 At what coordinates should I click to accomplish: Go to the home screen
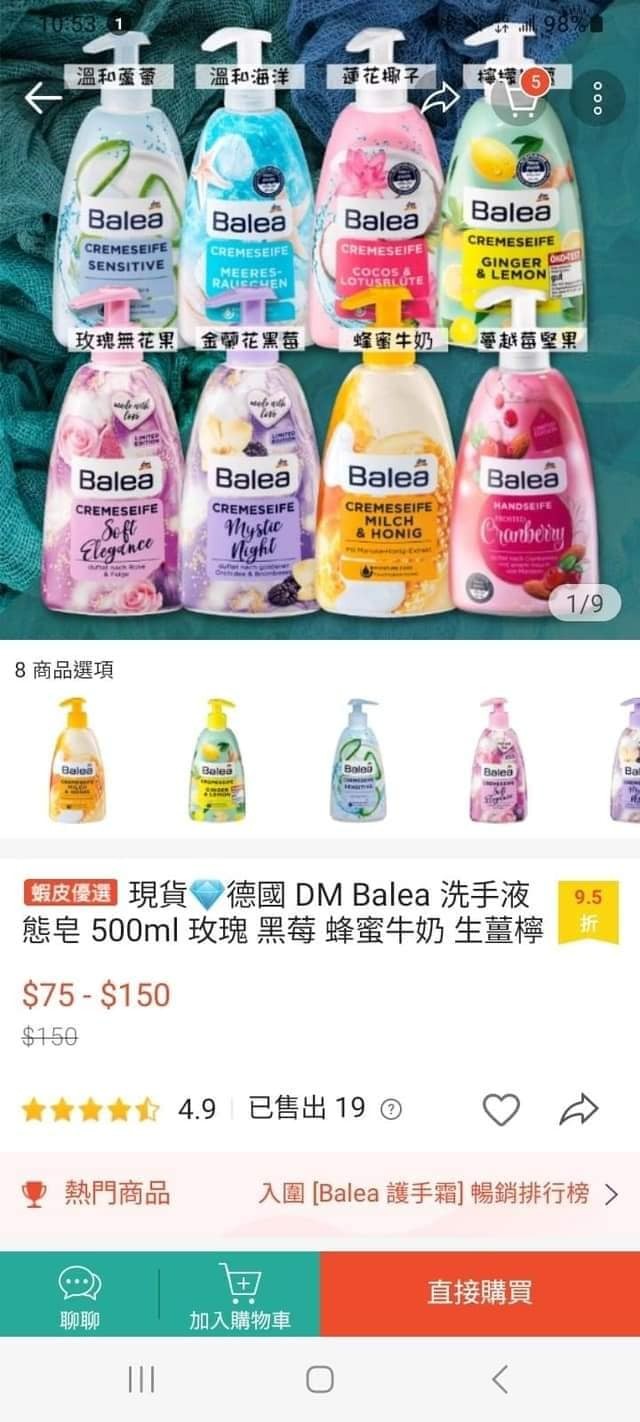(320, 1380)
